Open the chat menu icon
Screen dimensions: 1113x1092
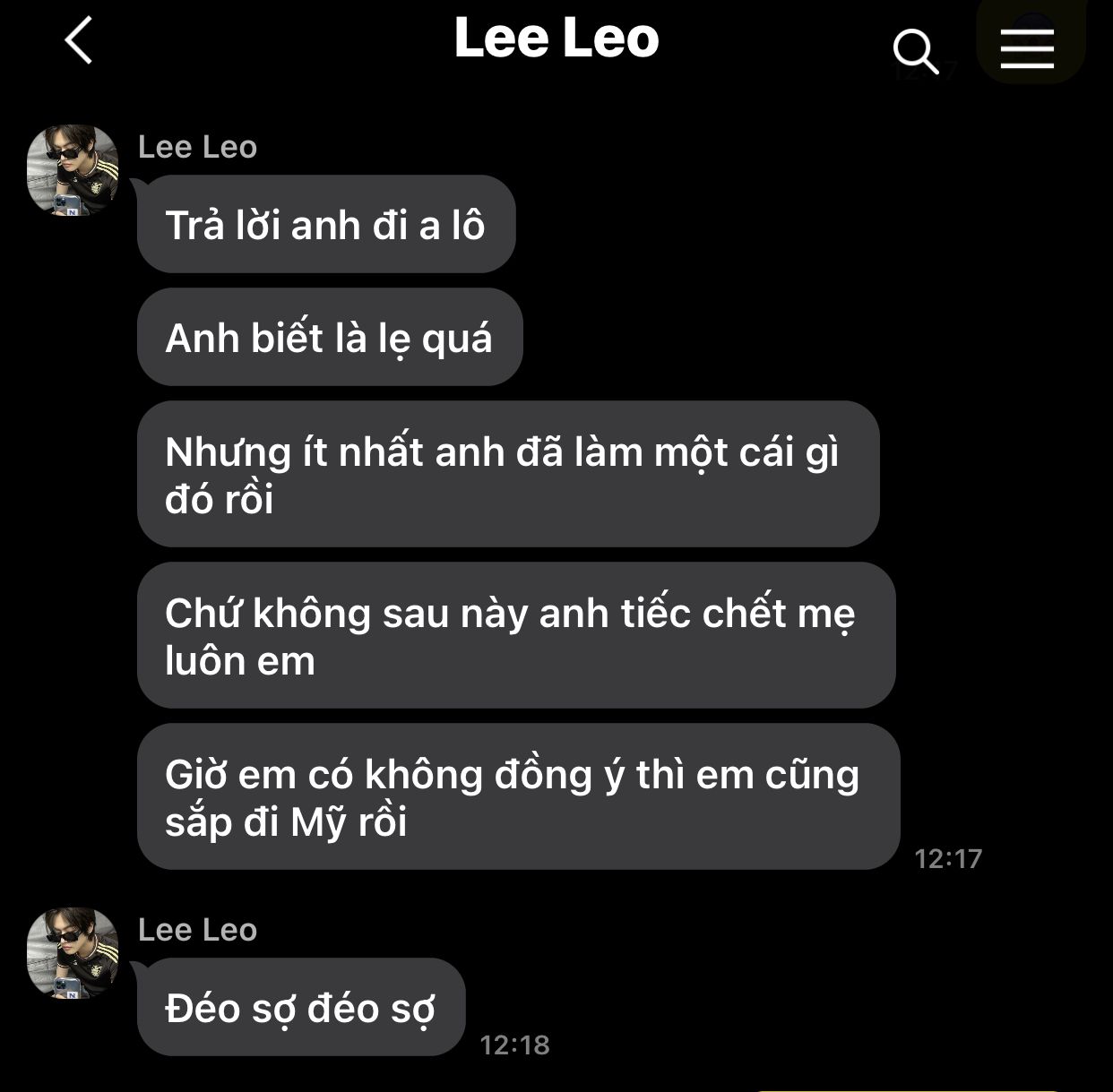coord(1027,47)
